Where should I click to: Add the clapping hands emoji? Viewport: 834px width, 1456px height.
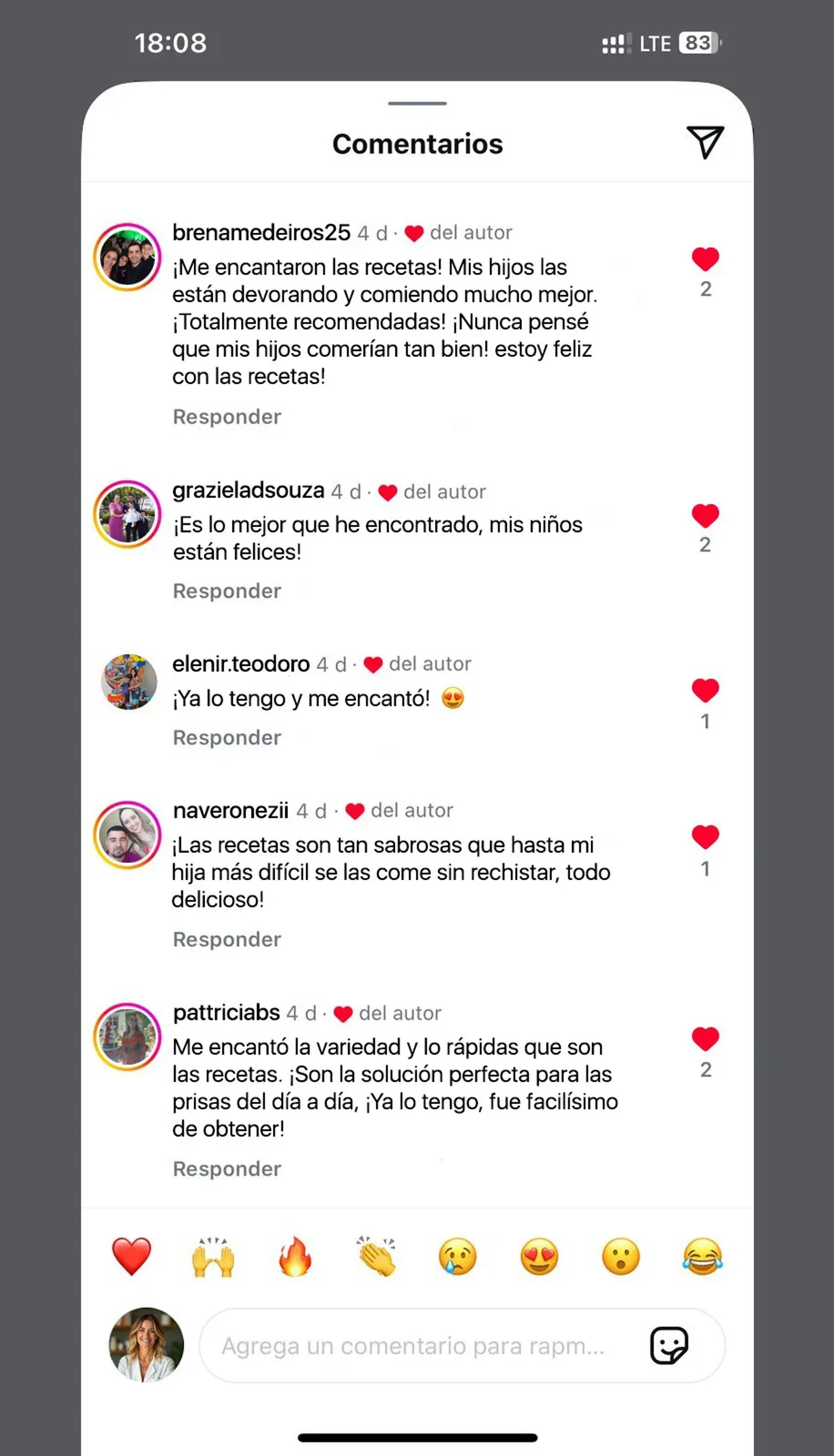[376, 1256]
